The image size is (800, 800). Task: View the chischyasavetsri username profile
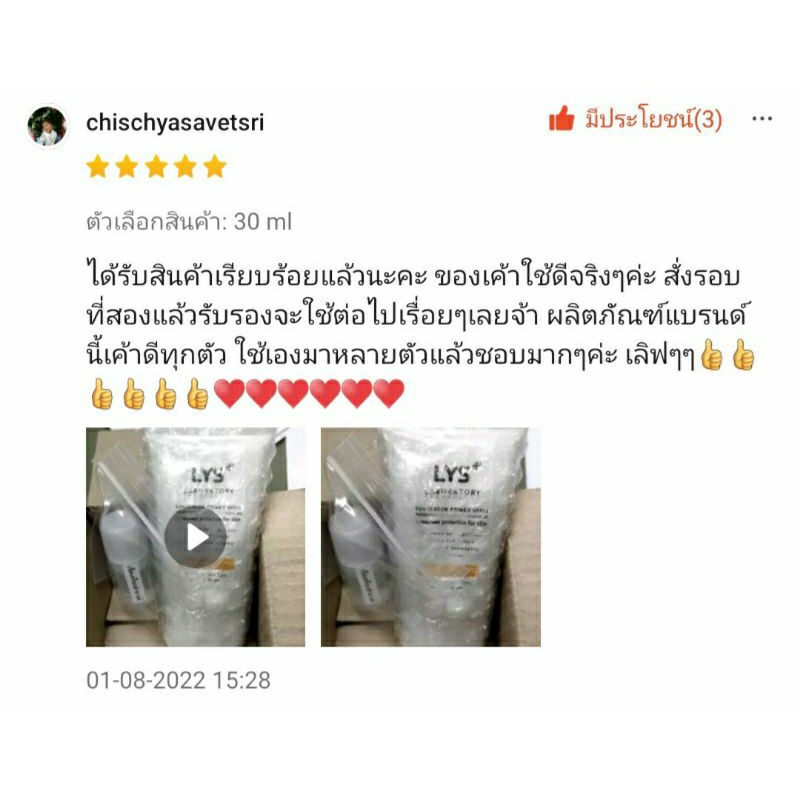[175, 123]
